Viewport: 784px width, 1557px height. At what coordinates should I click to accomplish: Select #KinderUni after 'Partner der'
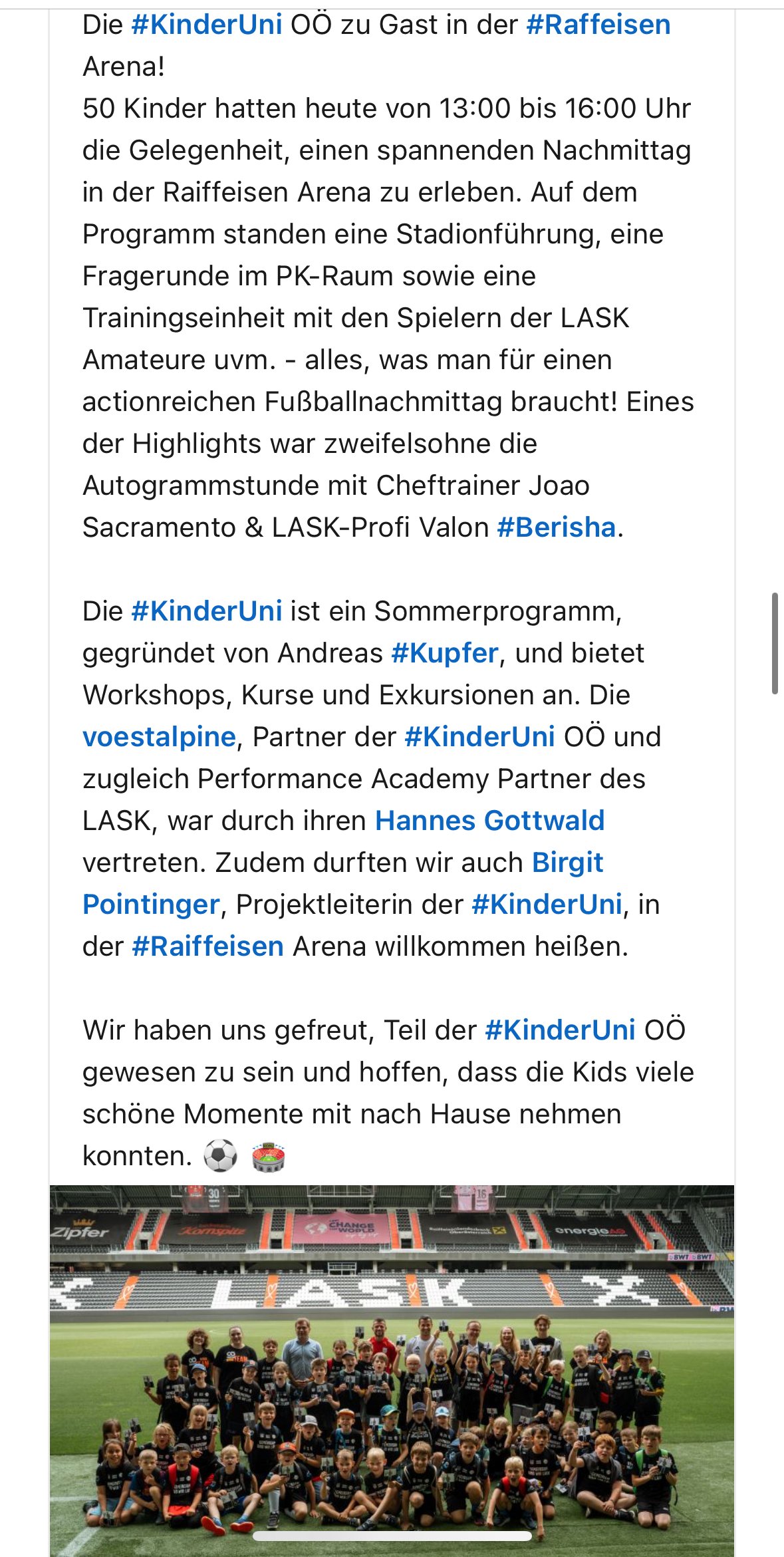pyautogui.click(x=479, y=737)
